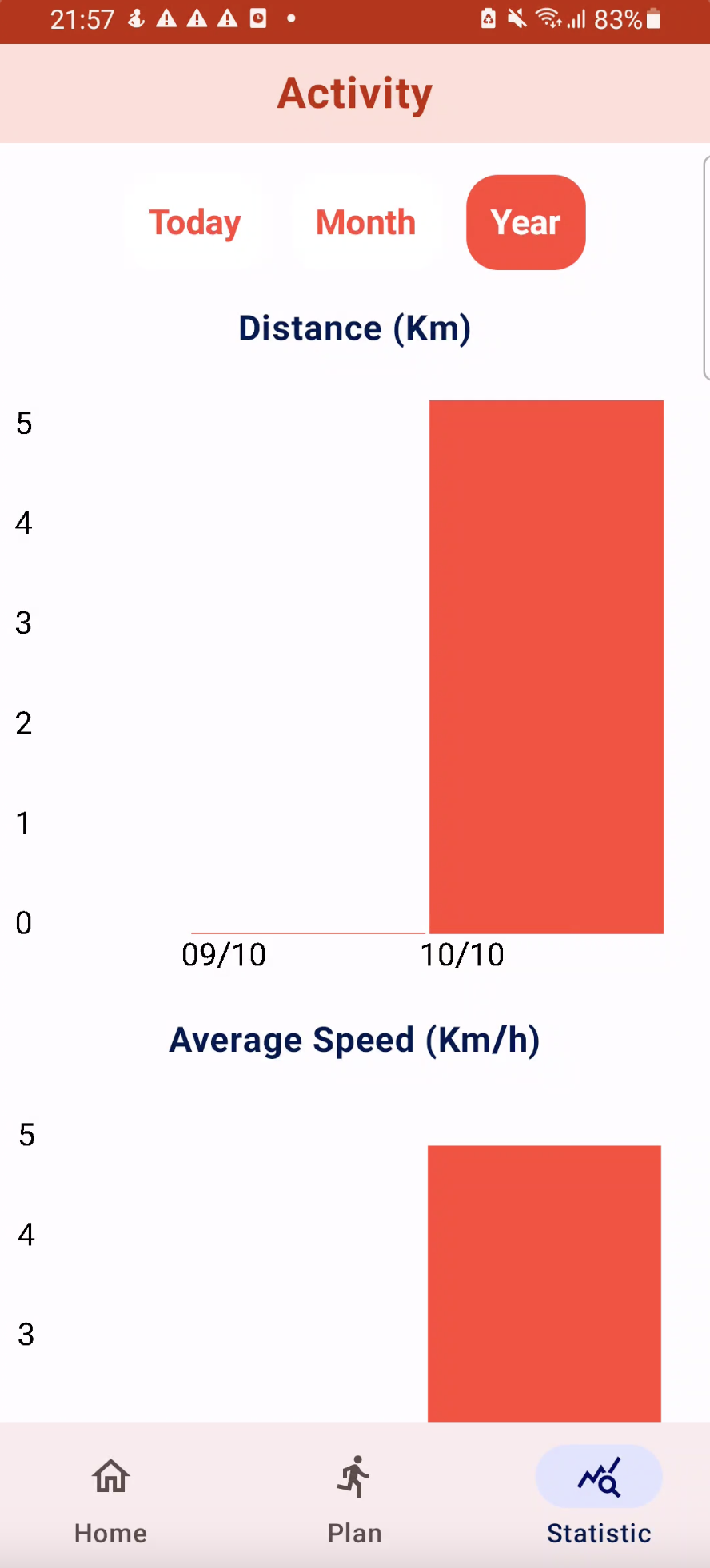Click a warning notification icon

pyautogui.click(x=166, y=19)
